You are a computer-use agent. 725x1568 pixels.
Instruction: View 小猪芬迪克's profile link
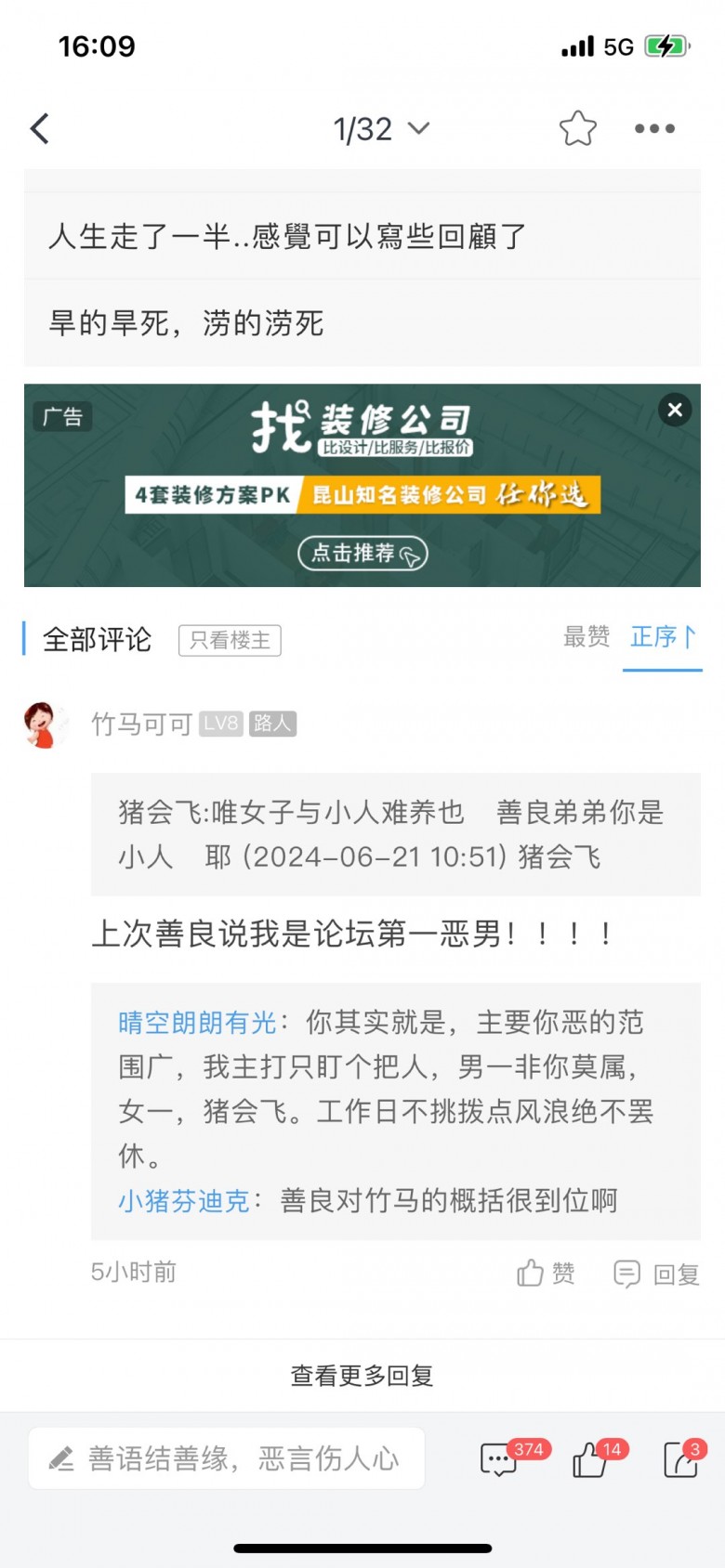184,1201
